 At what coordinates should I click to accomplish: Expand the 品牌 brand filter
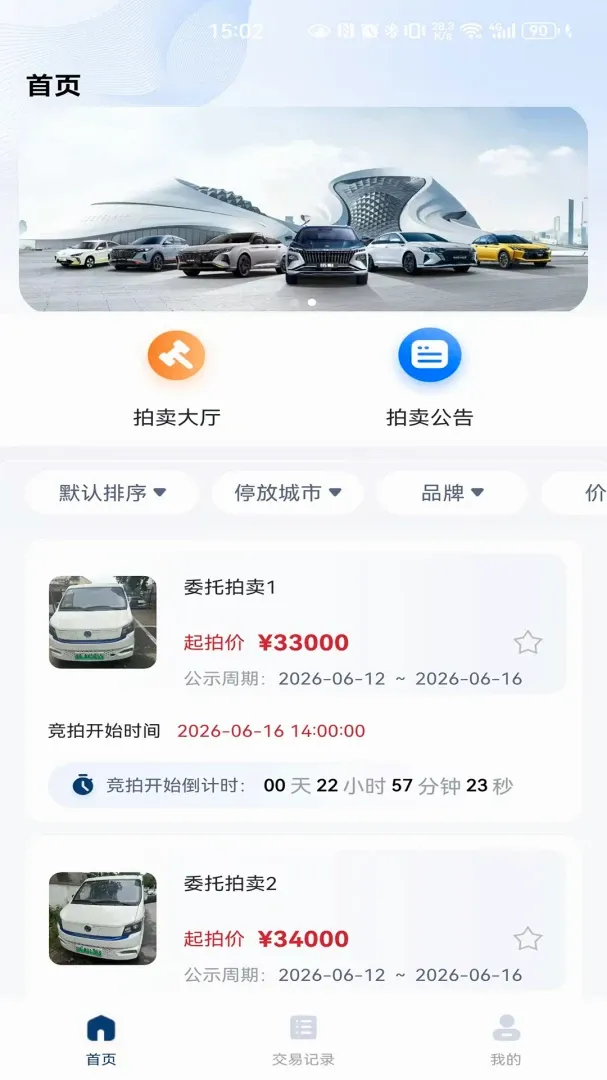pos(452,492)
